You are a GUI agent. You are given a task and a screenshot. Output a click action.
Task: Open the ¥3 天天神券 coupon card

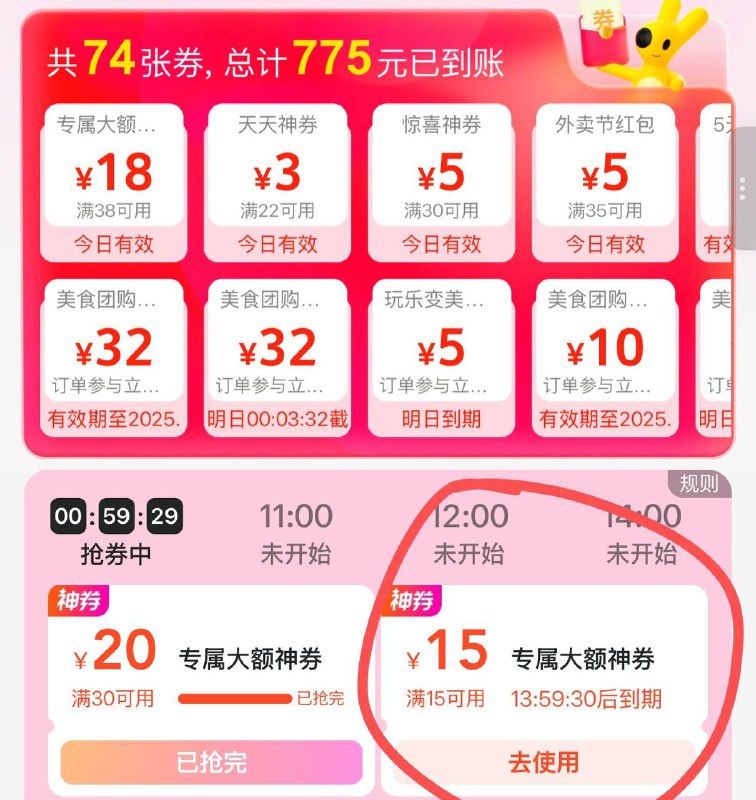[x=277, y=183]
